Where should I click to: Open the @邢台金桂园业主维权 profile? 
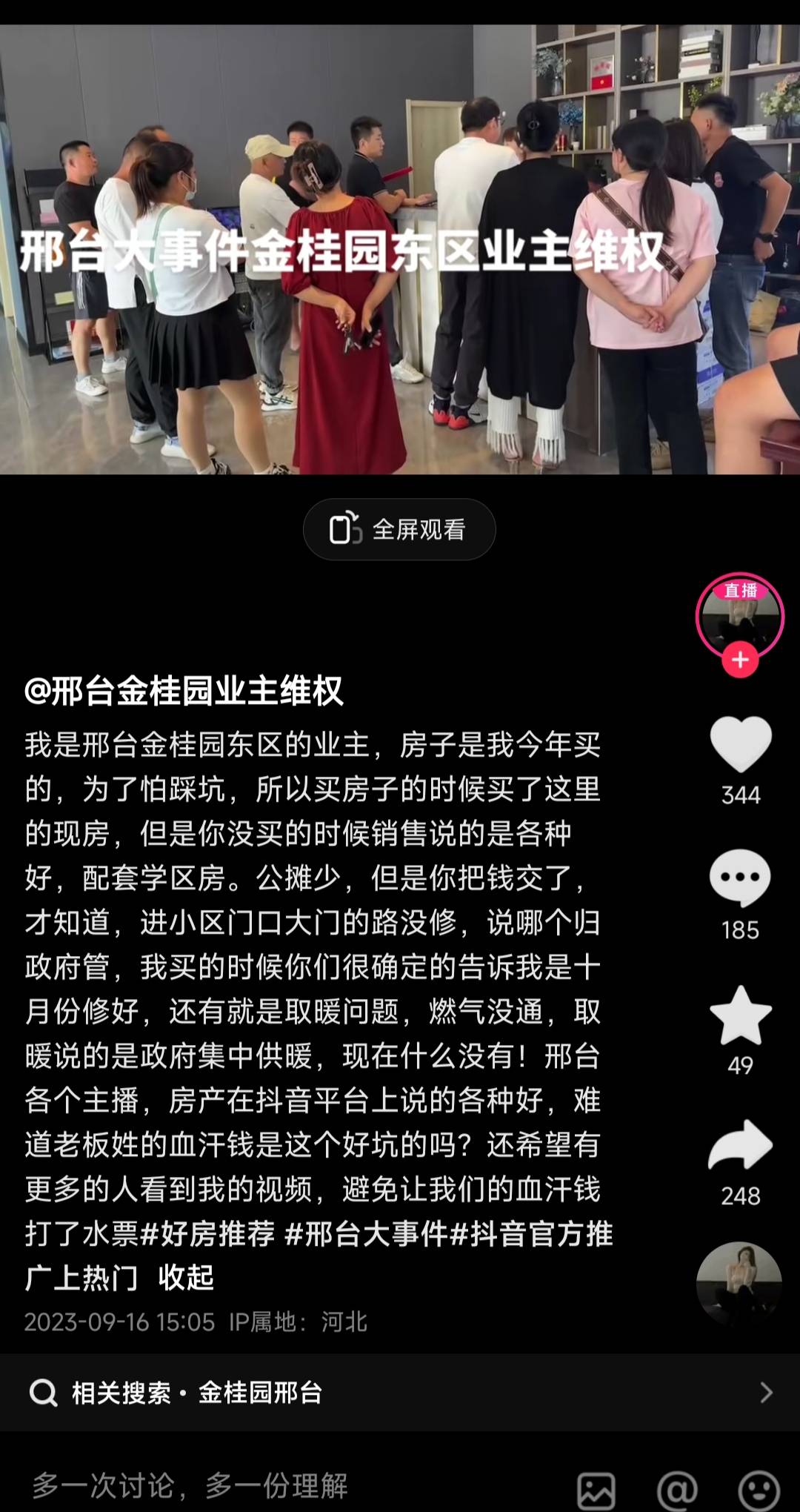184,691
